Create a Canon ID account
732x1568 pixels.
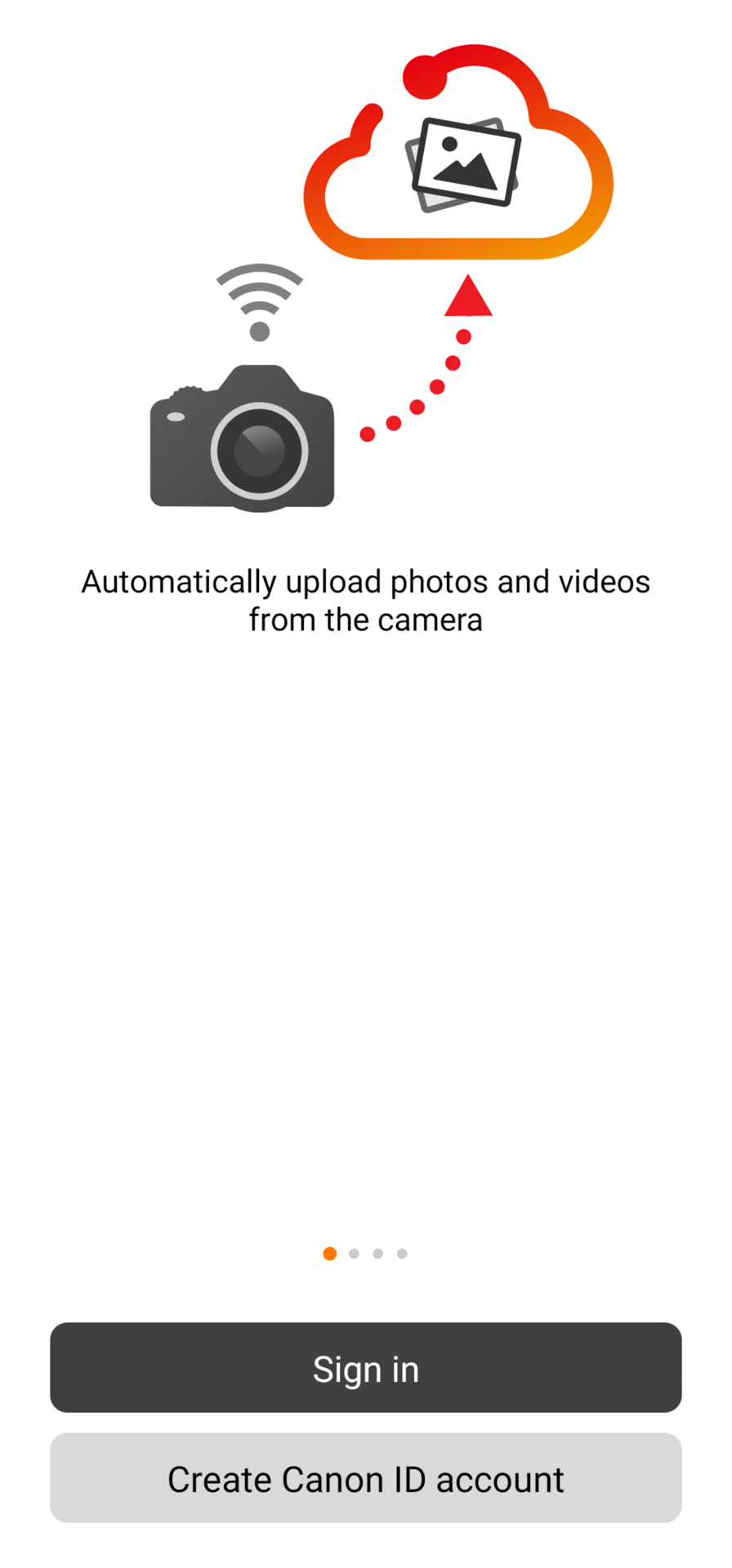pyautogui.click(x=366, y=1478)
